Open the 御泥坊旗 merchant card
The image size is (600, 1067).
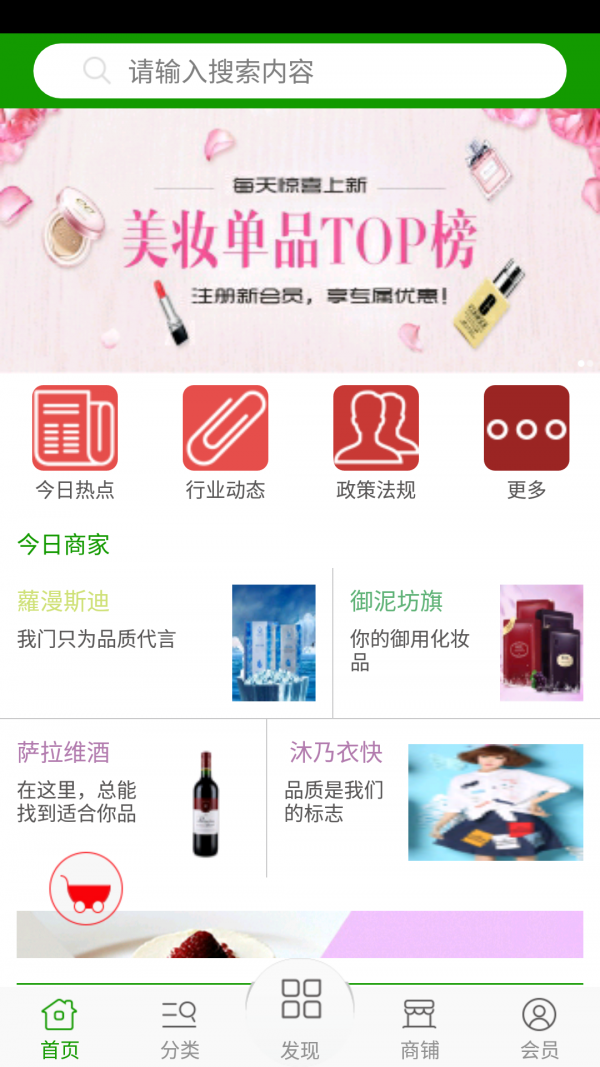pos(466,642)
